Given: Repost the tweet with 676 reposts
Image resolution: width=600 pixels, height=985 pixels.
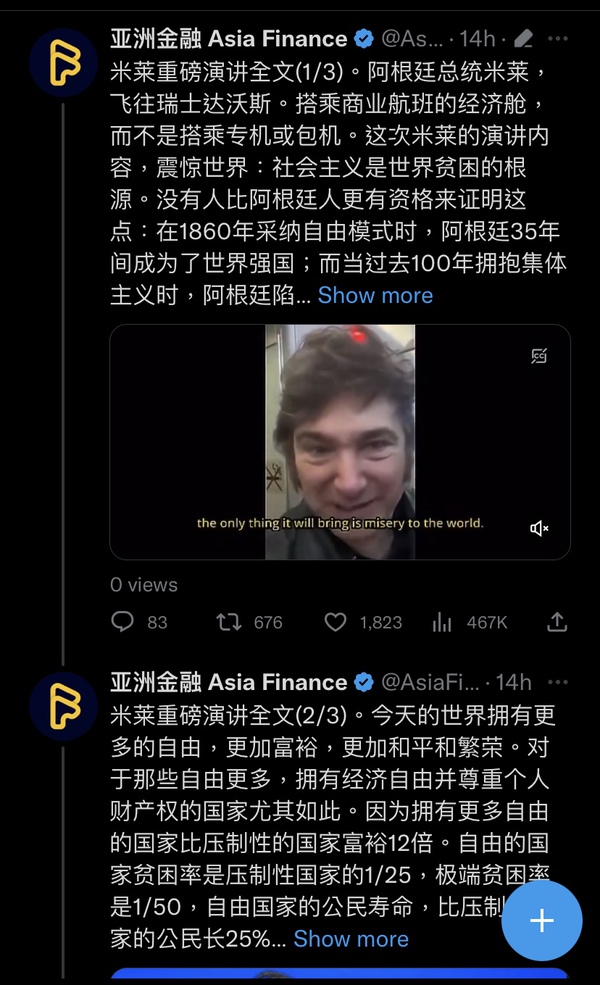Looking at the screenshot, I should pos(229,622).
